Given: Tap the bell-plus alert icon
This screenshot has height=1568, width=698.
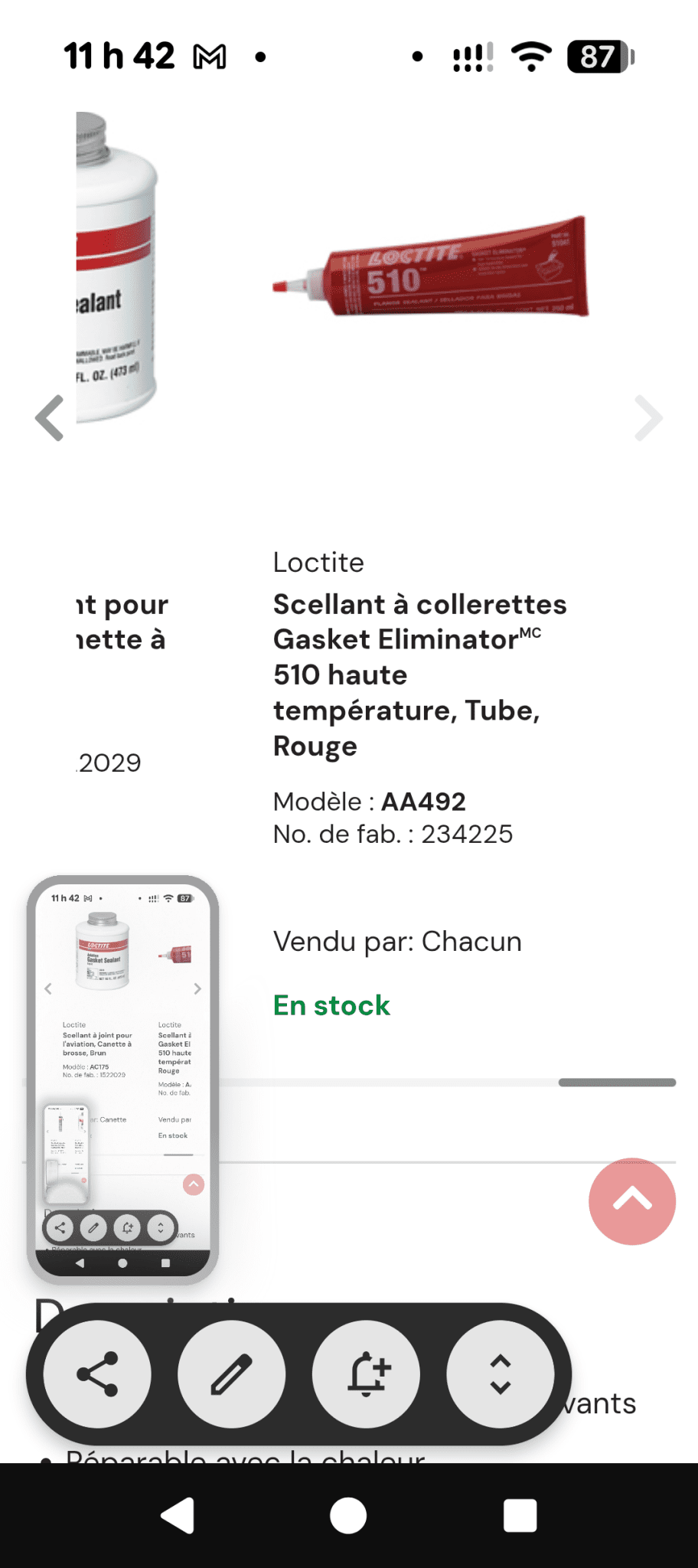Looking at the screenshot, I should (x=366, y=1374).
